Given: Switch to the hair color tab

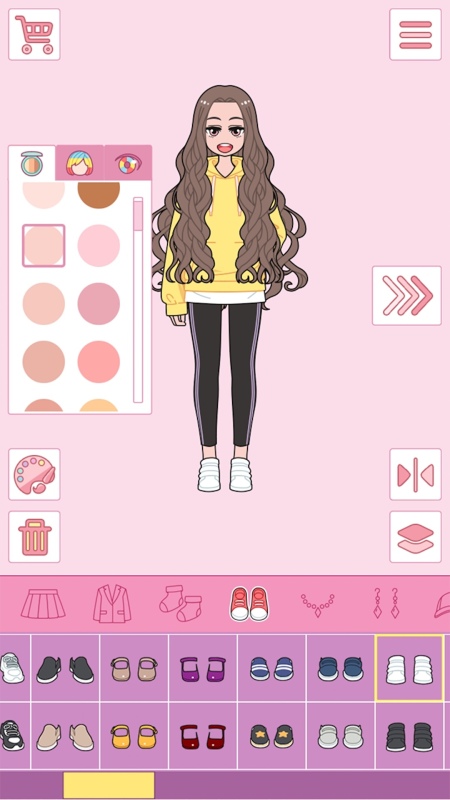Looking at the screenshot, I should pyautogui.click(x=79, y=163).
